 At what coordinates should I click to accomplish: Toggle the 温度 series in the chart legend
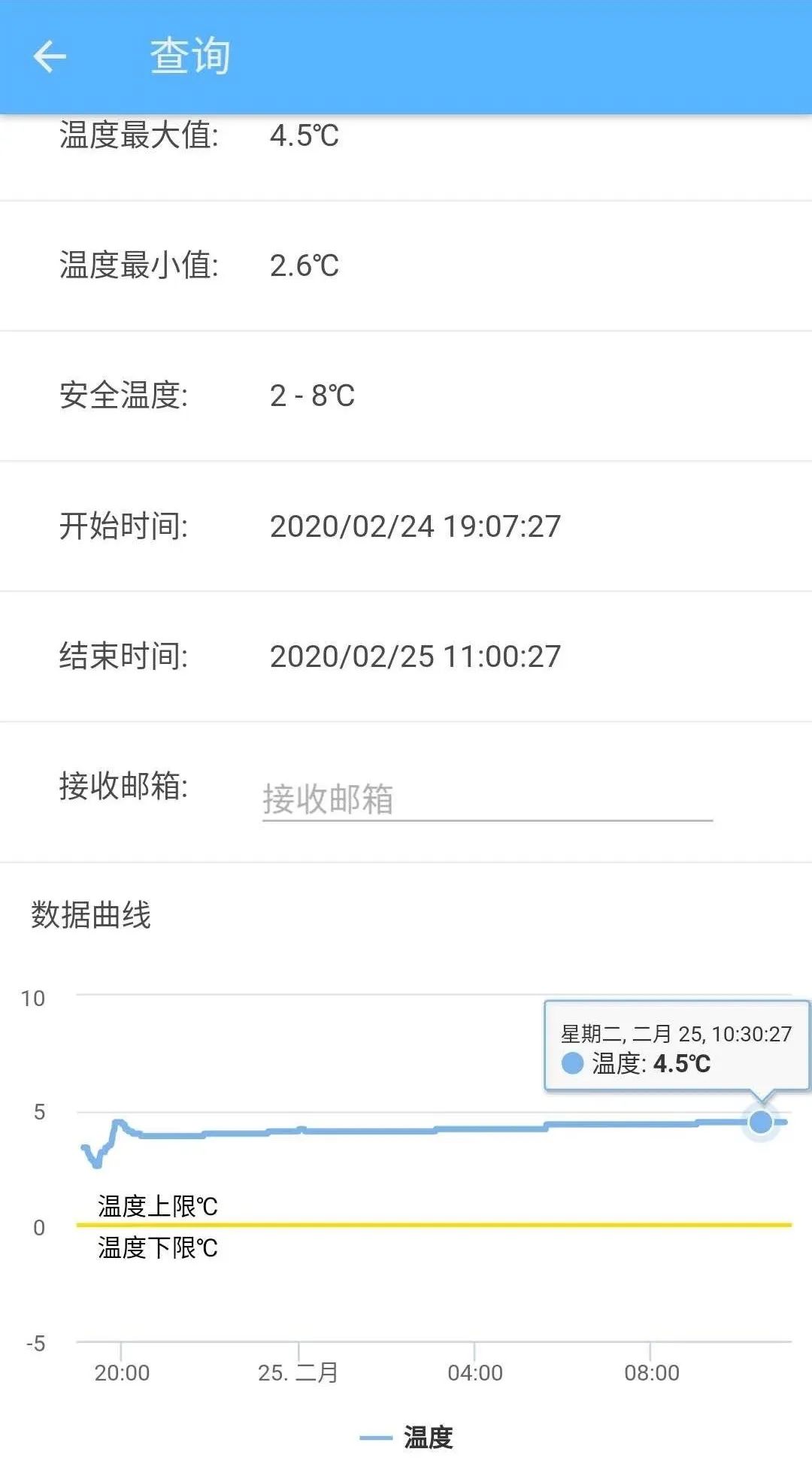(x=408, y=1437)
